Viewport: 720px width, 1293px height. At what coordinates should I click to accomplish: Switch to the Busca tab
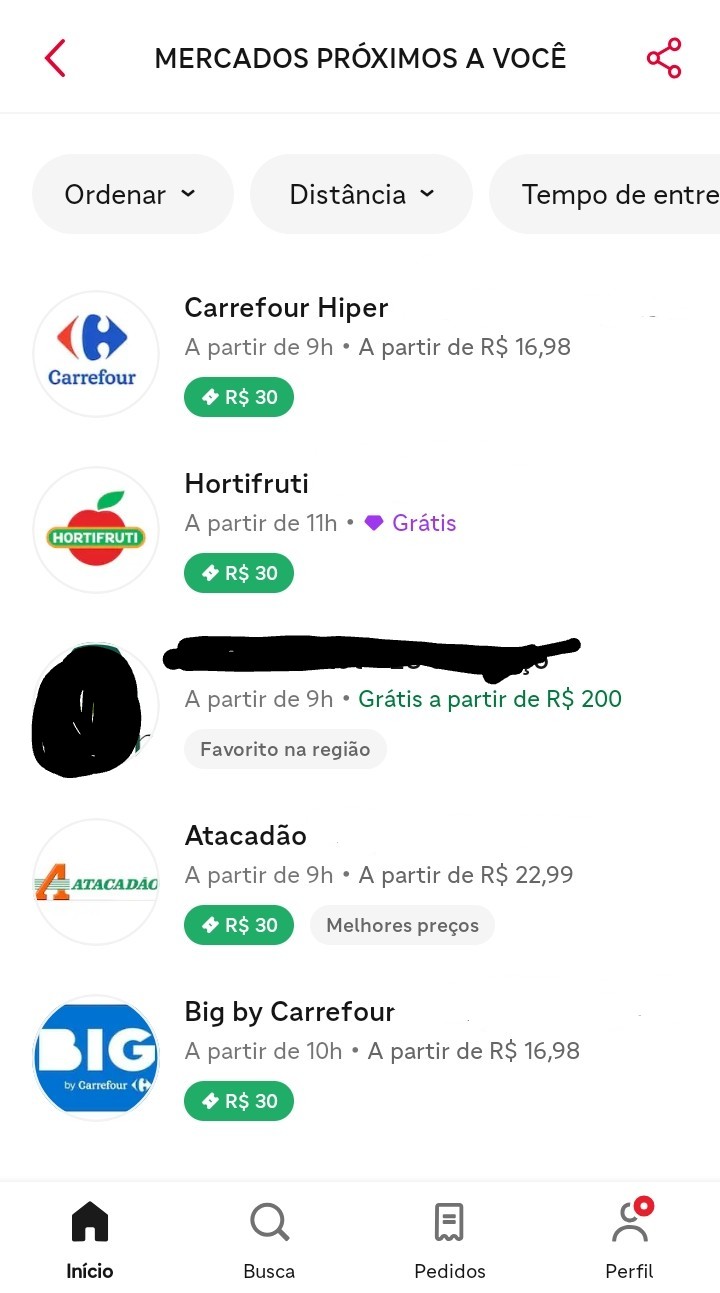[269, 1240]
